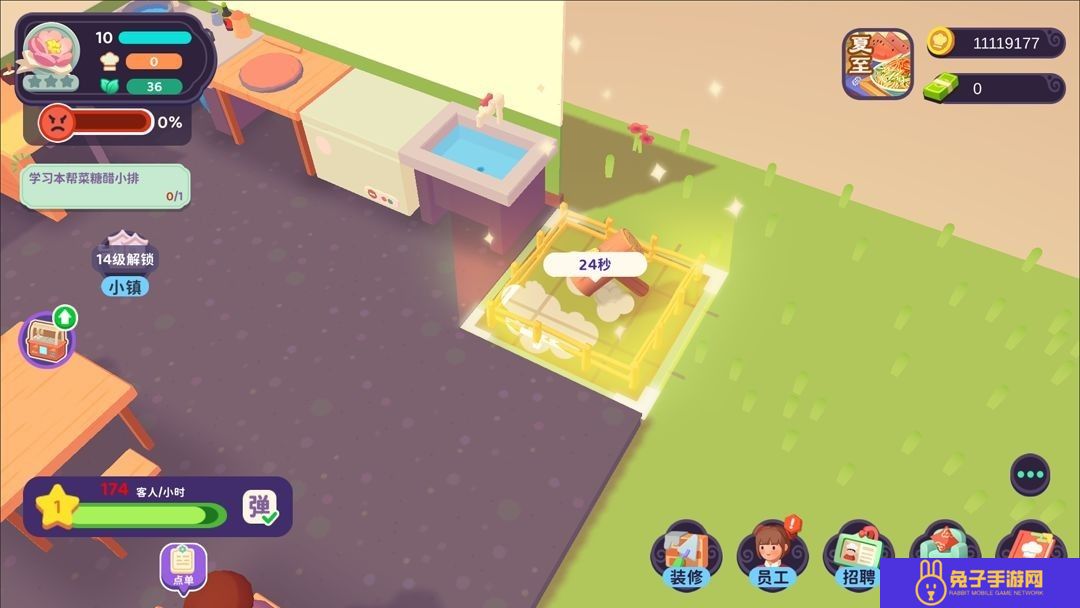Image resolution: width=1080 pixels, height=608 pixels.
Task: Open the 点单 order button
Action: pos(183,566)
